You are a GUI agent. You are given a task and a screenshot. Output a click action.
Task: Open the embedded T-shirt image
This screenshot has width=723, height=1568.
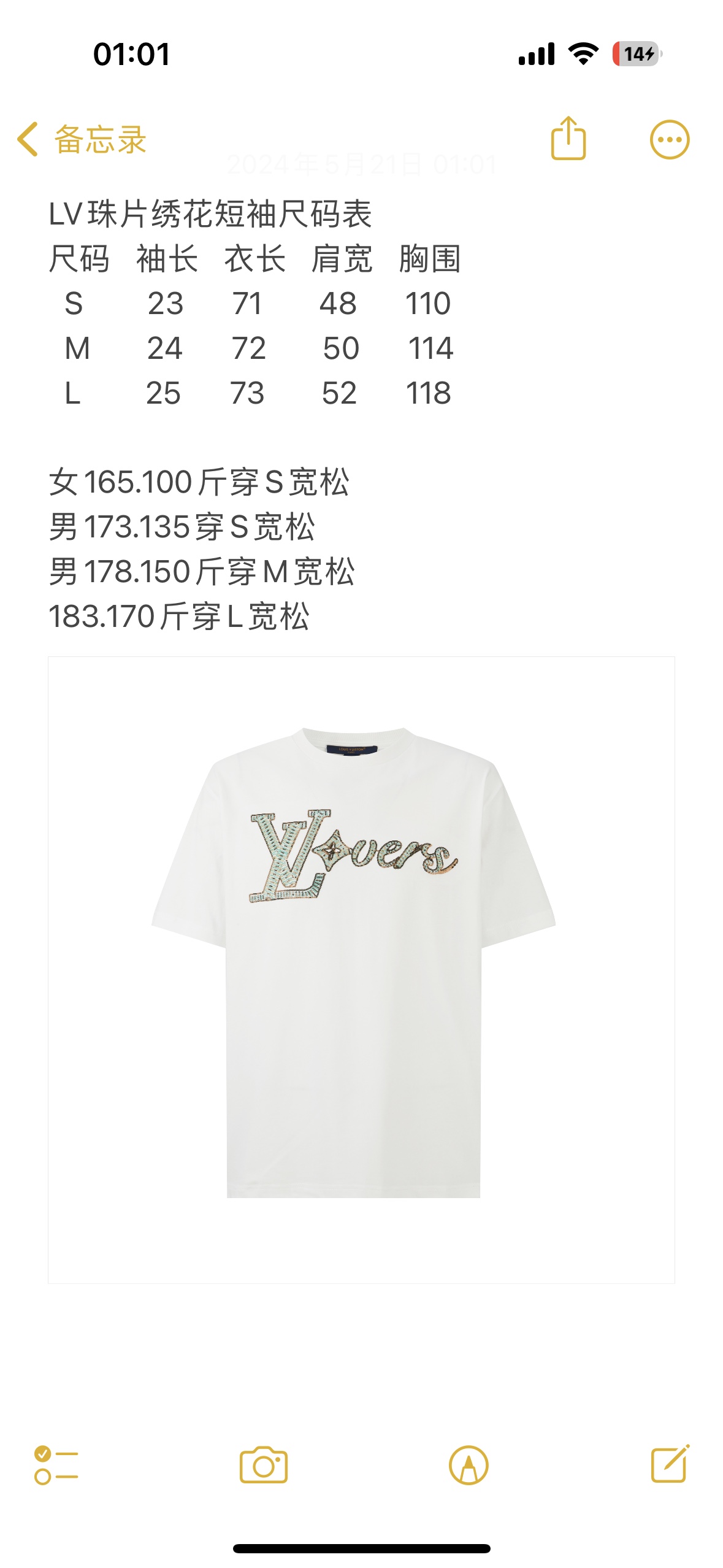(x=361, y=969)
